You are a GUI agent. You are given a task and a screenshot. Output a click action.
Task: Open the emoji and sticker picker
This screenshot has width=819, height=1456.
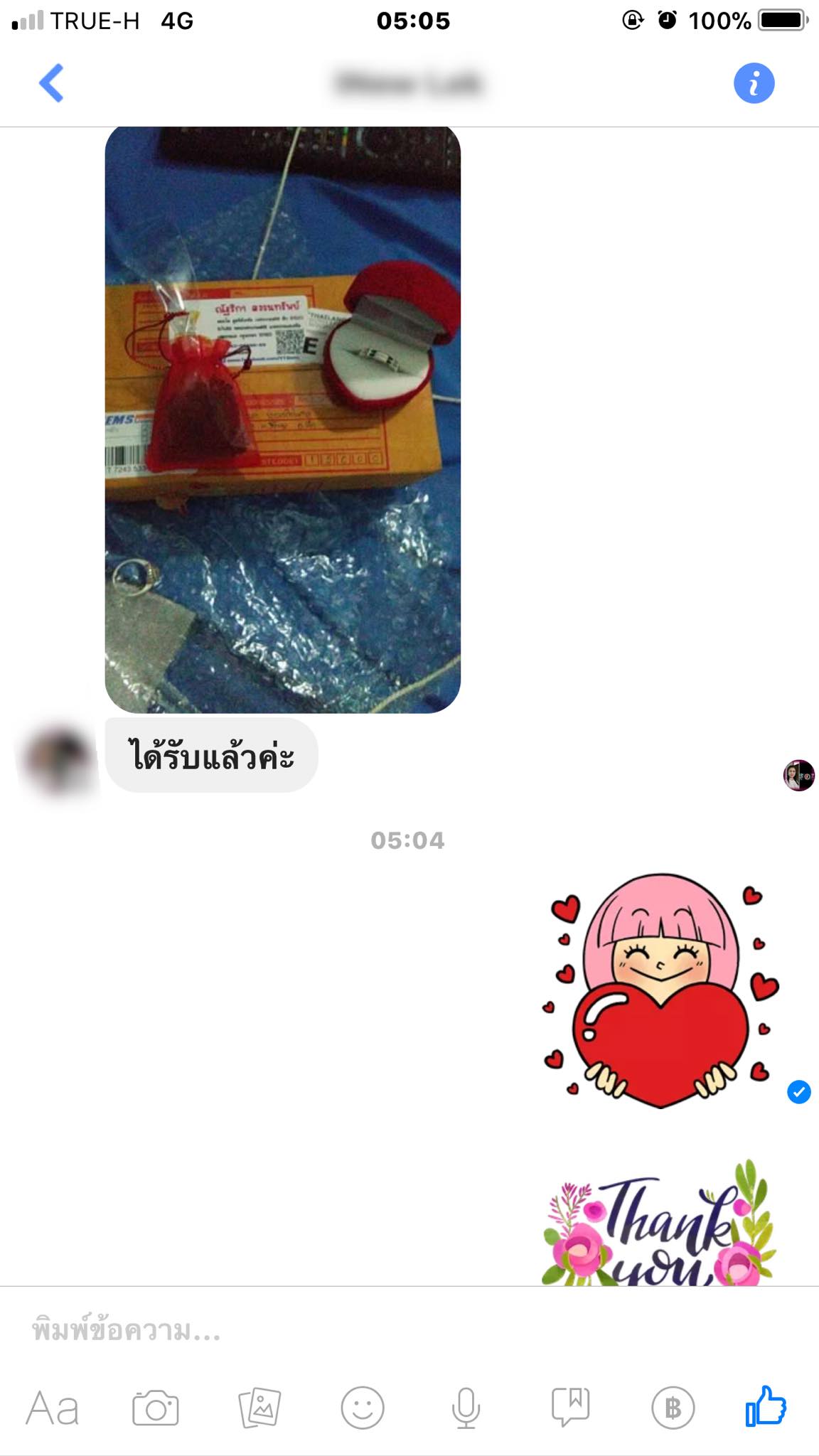click(363, 1408)
